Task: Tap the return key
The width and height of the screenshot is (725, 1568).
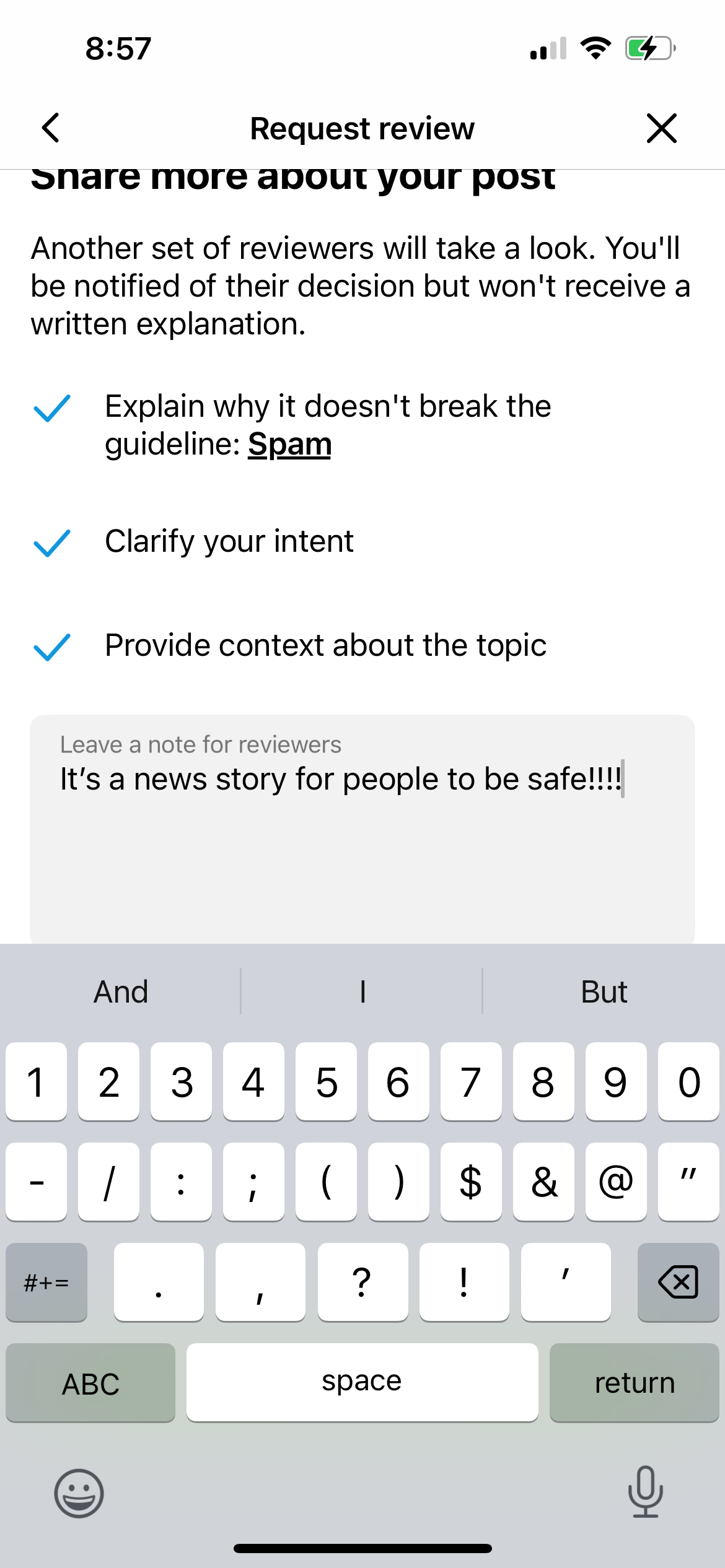Action: [634, 1382]
